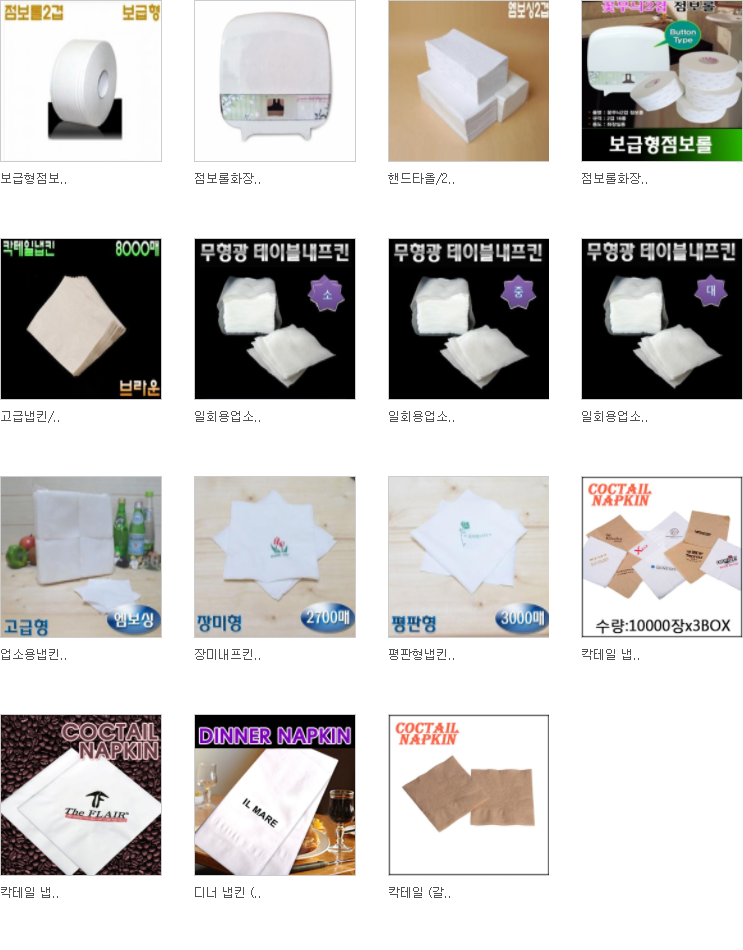Open 칵테일 냅.. with 10000장x3BOX quantity
This screenshot has height=950, width=743.
(662, 556)
